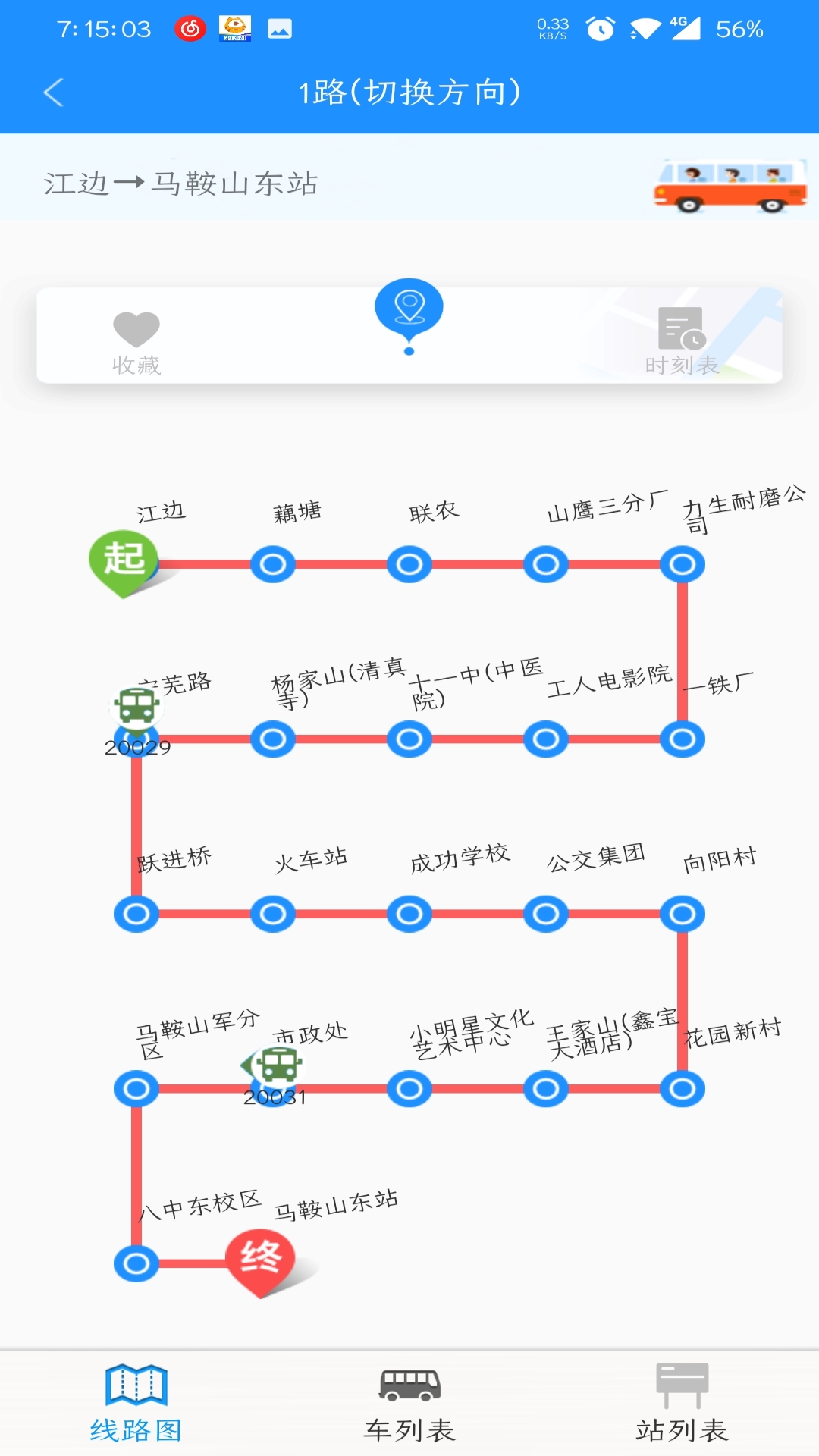The height and width of the screenshot is (1456, 819).
Task: Tap bus 20029 on the route
Action: [136, 708]
